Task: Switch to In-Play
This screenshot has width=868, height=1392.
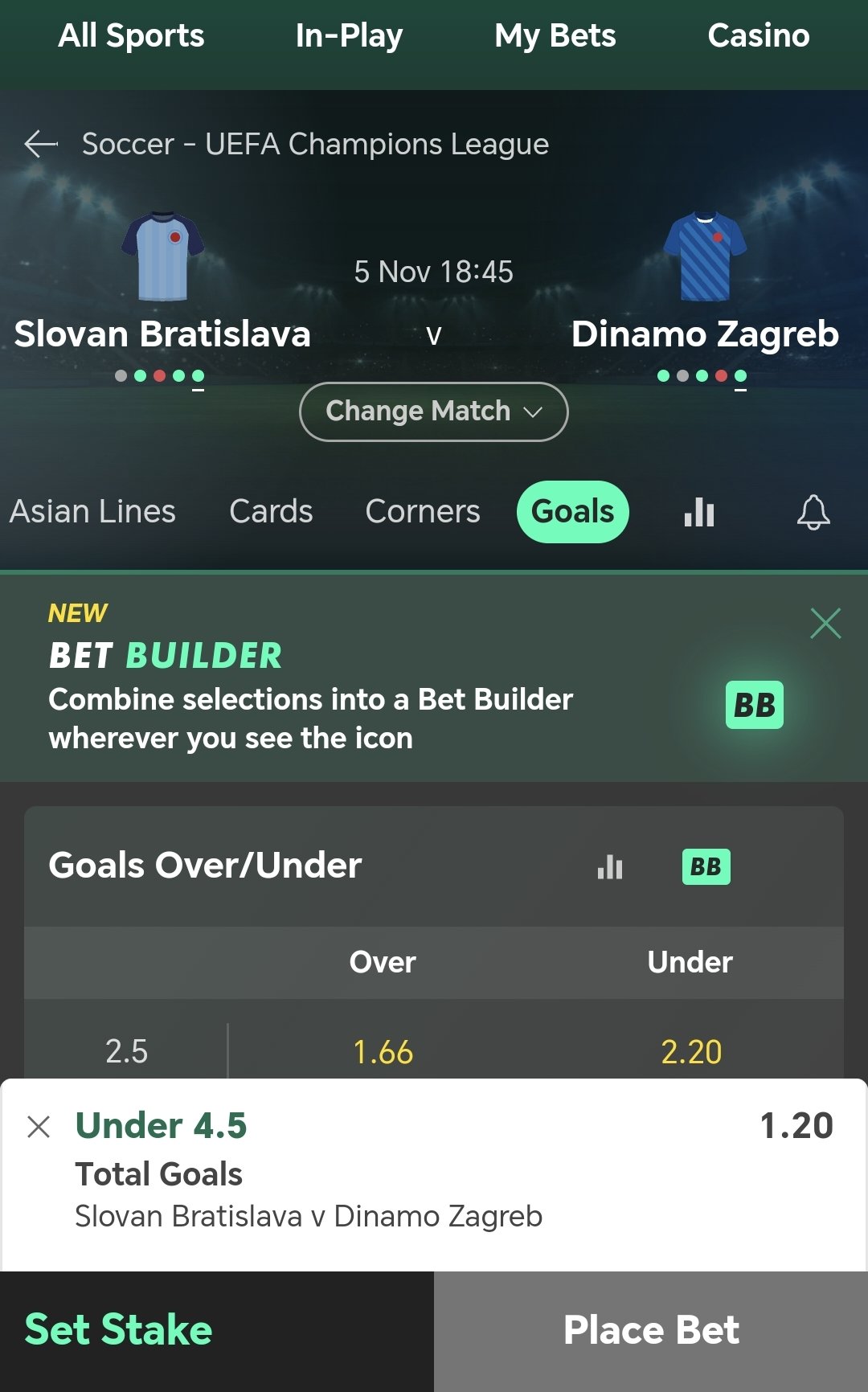Action: (349, 35)
